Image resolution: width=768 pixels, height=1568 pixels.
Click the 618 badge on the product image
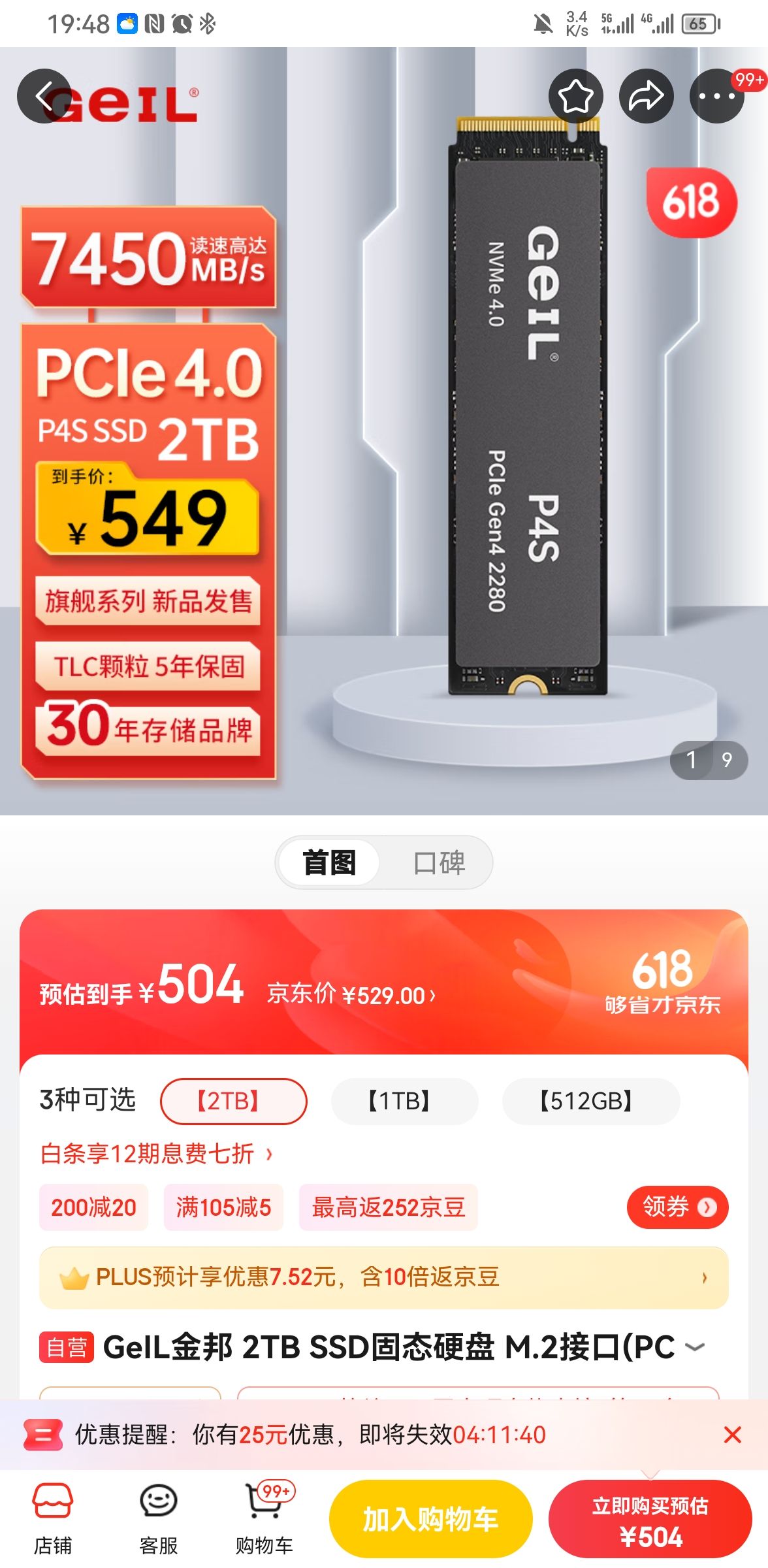point(691,204)
